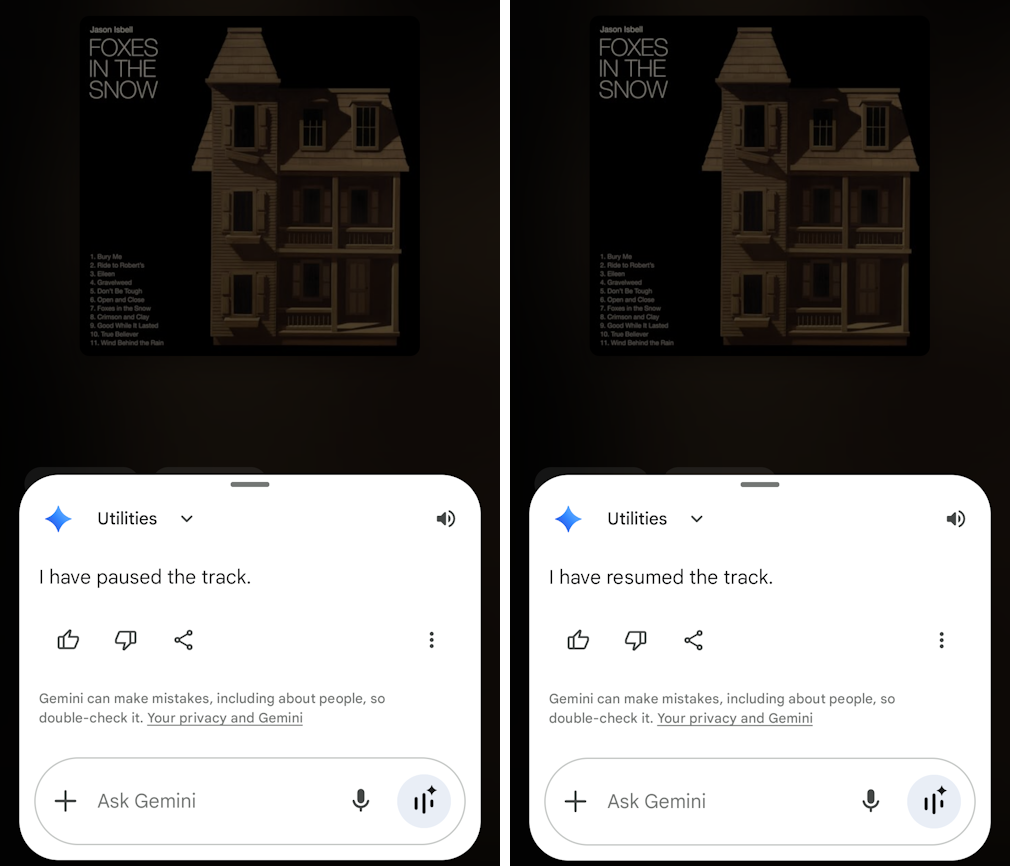1010x866 pixels.
Task: Launch Gemini Live from the resumed track panel
Action: (934, 801)
